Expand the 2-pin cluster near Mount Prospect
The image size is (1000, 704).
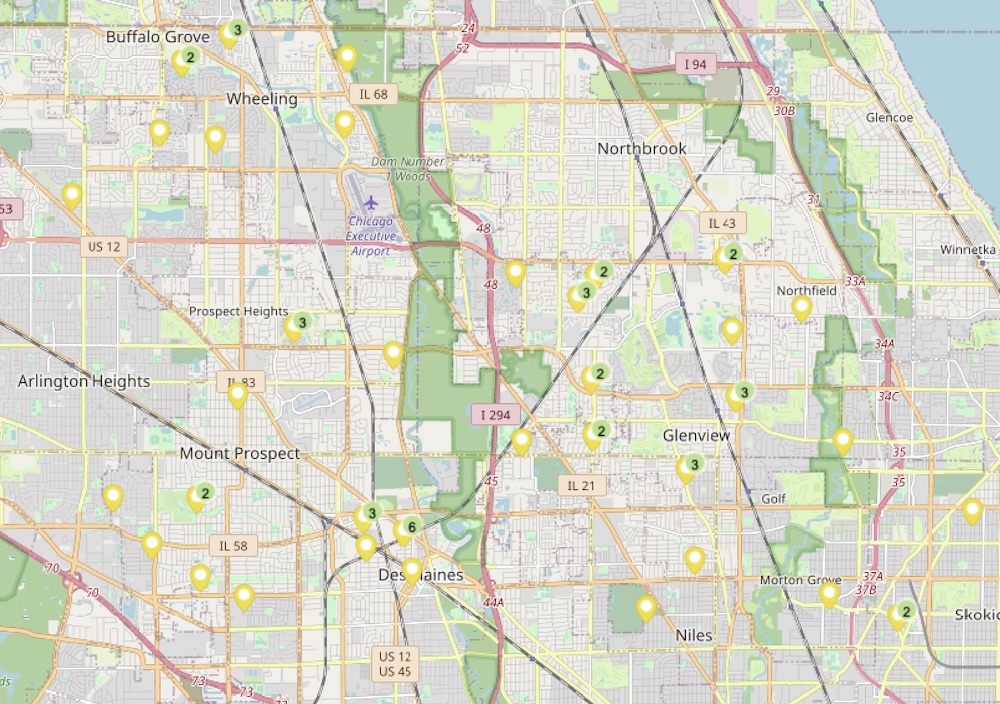coord(199,497)
